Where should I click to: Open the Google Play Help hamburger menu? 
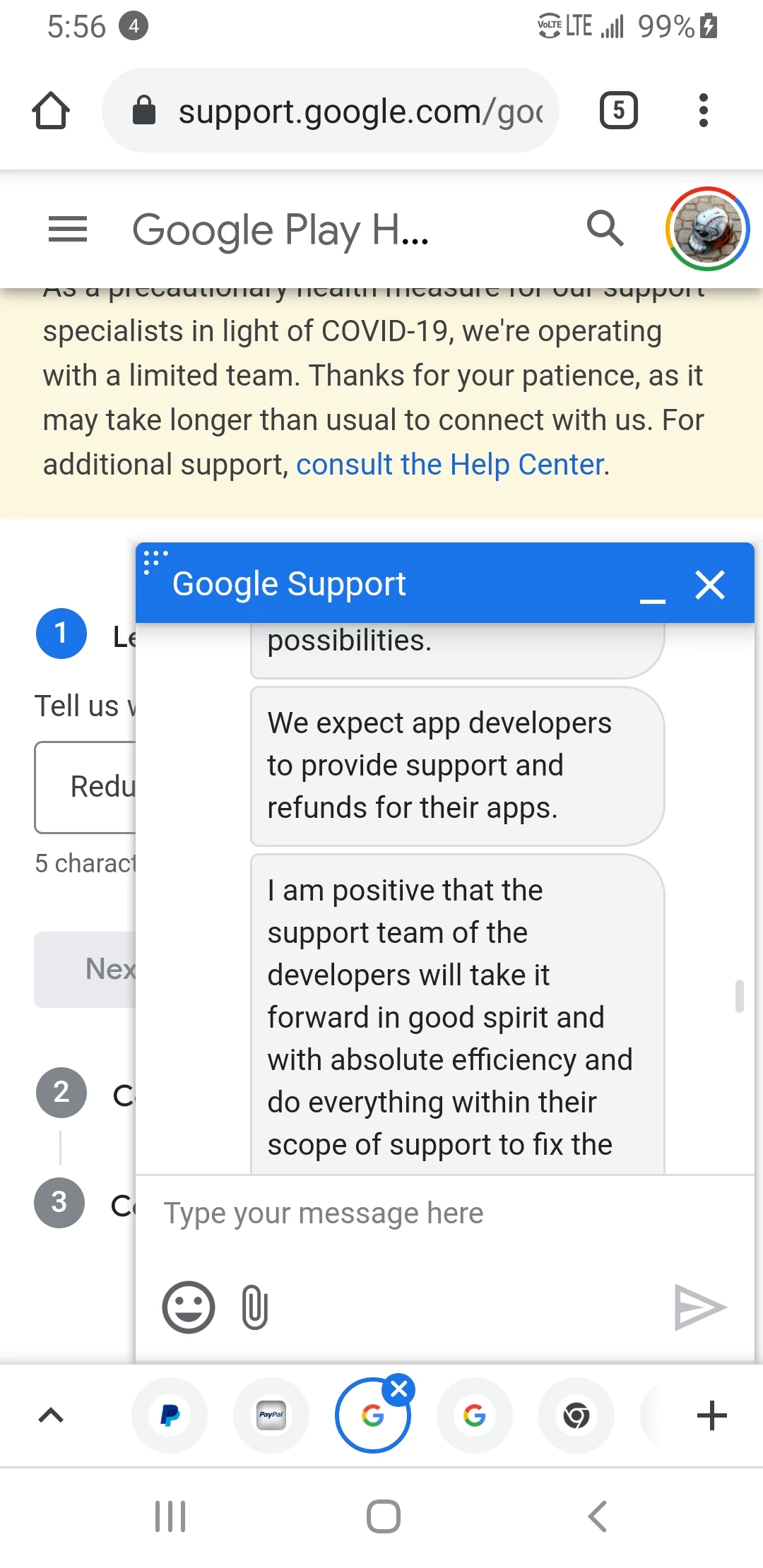pyautogui.click(x=68, y=230)
